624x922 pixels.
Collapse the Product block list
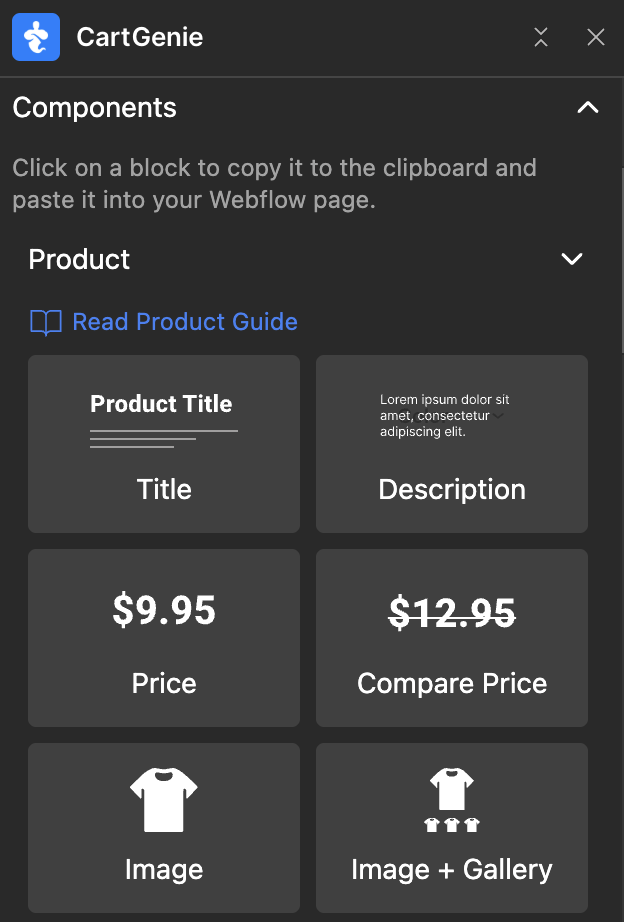[572, 260]
